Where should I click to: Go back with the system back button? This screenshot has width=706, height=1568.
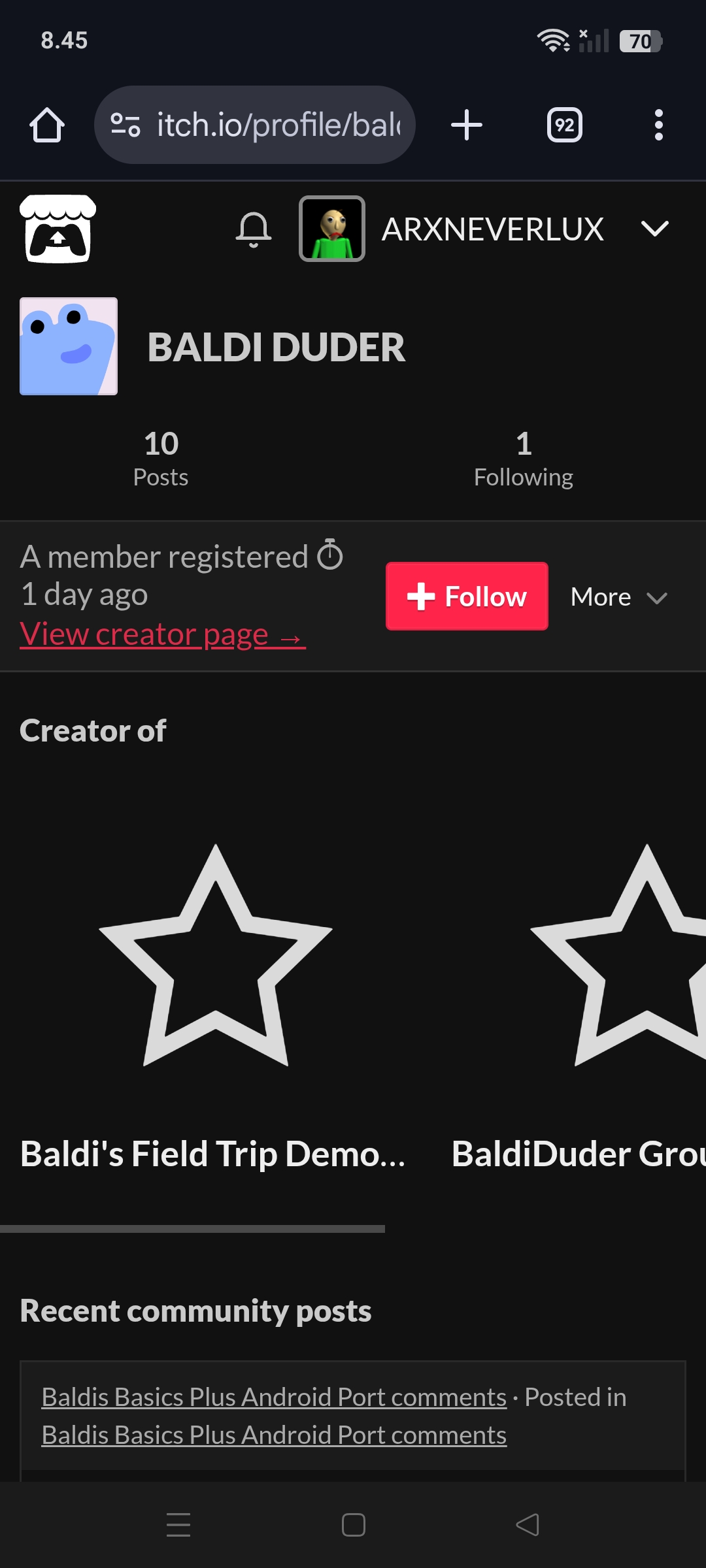[528, 1525]
